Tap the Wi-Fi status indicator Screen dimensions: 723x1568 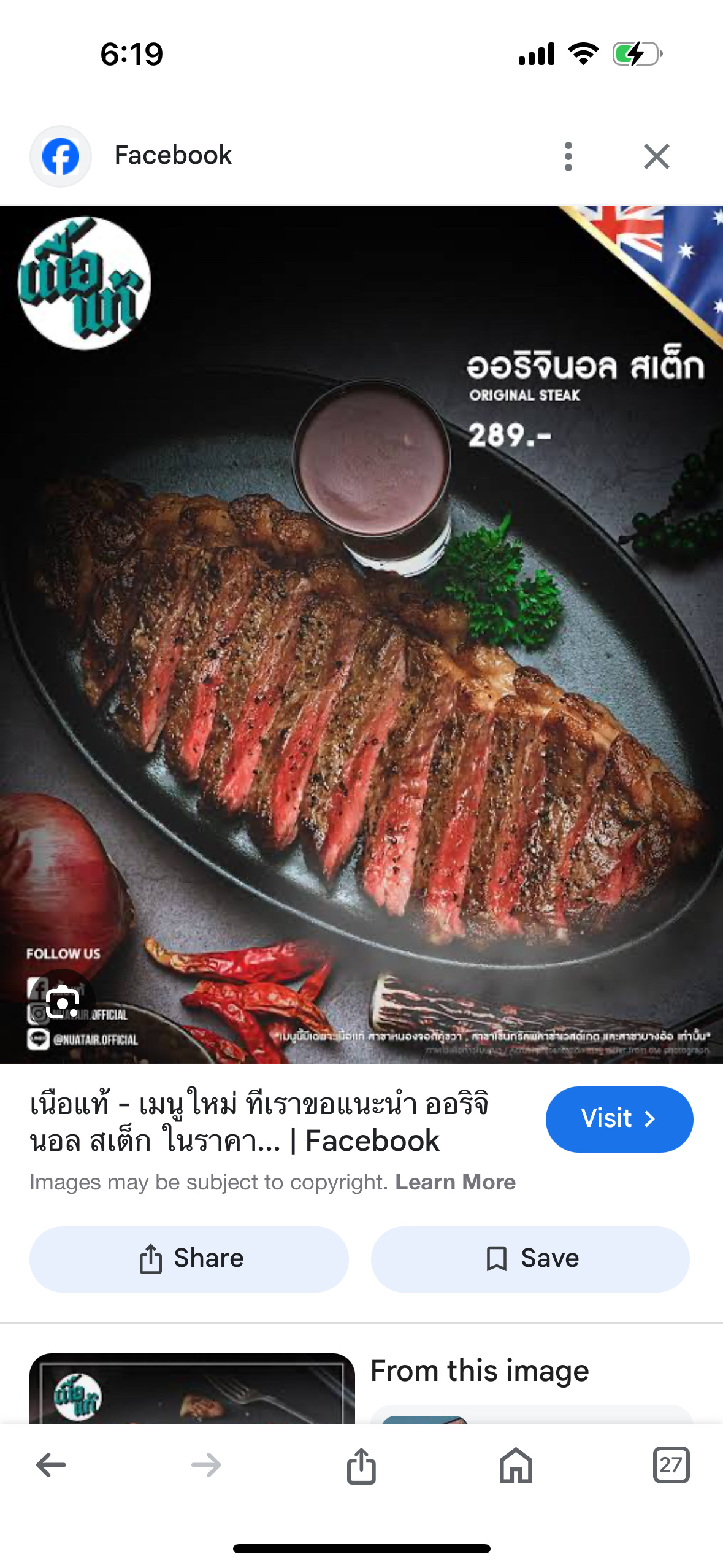(x=583, y=54)
